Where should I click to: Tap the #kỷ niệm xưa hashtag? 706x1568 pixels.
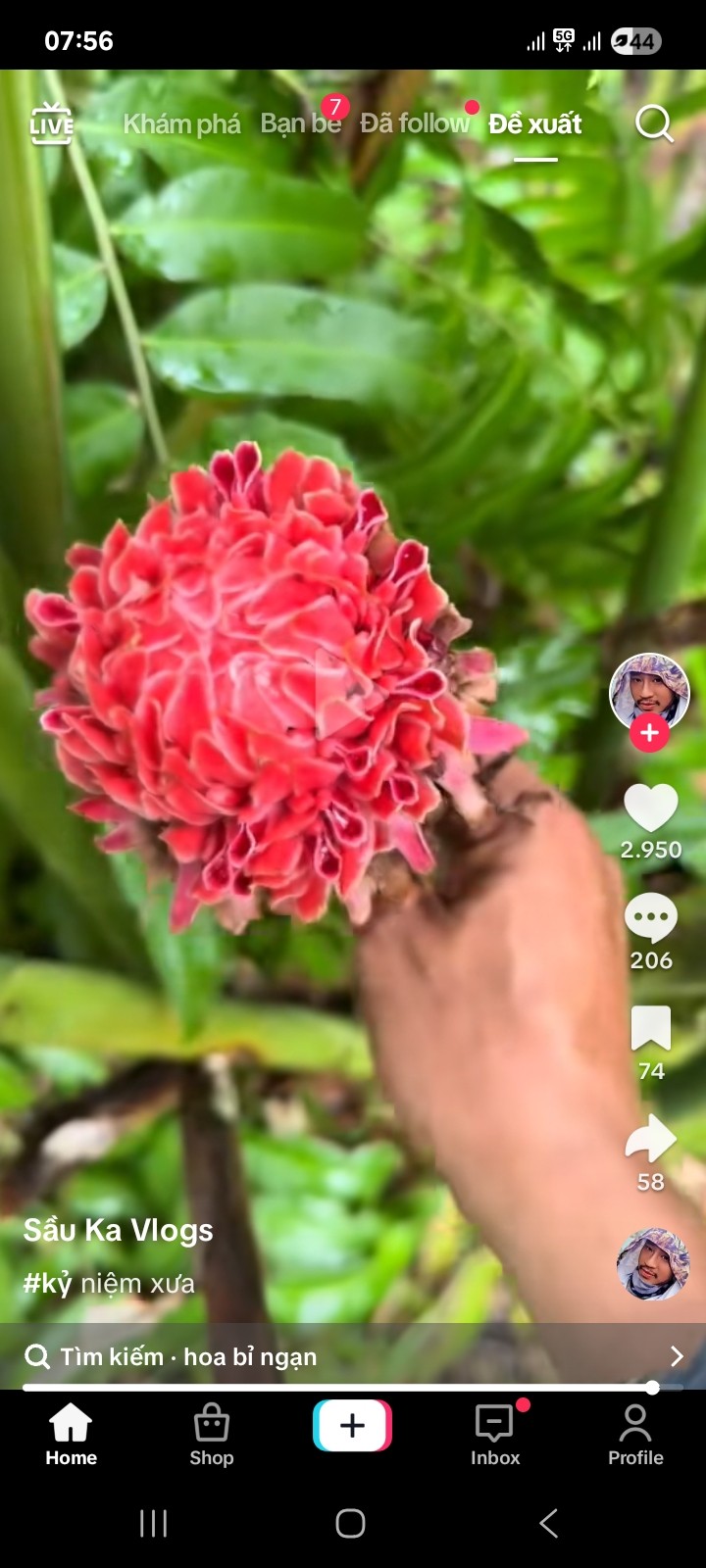click(109, 1283)
